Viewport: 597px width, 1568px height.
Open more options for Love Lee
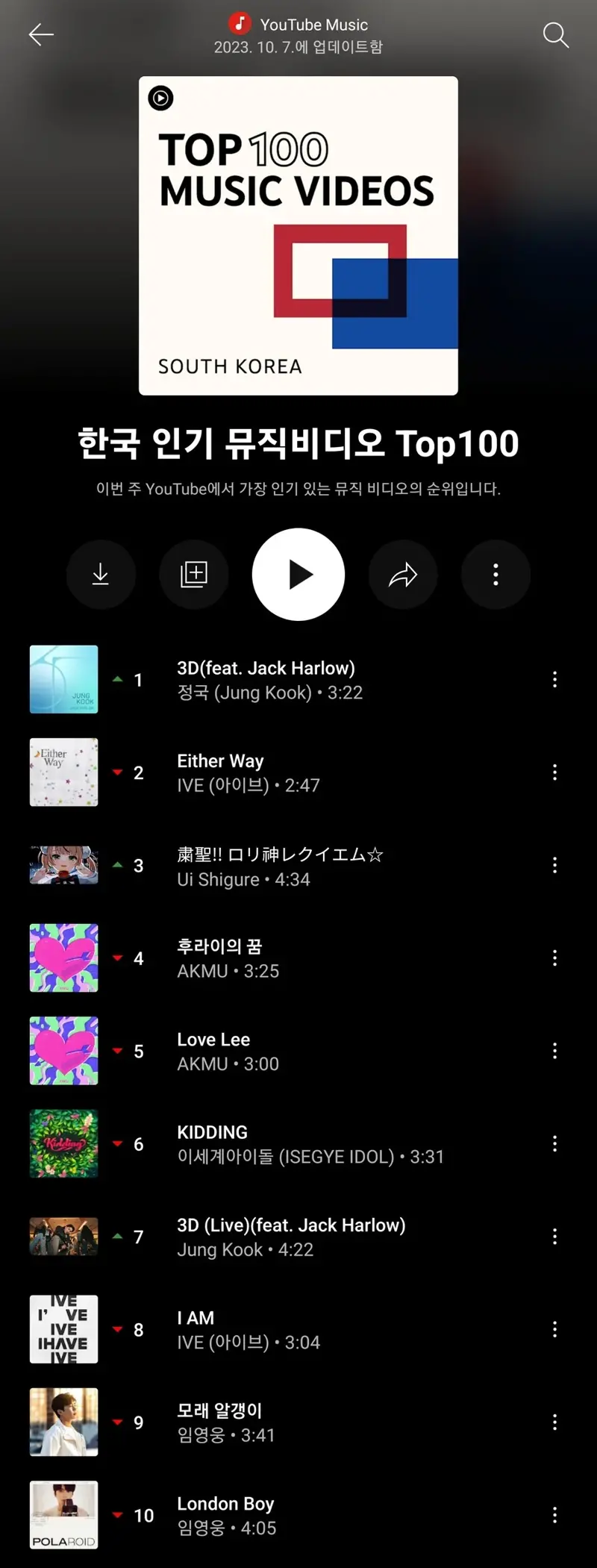(554, 1051)
